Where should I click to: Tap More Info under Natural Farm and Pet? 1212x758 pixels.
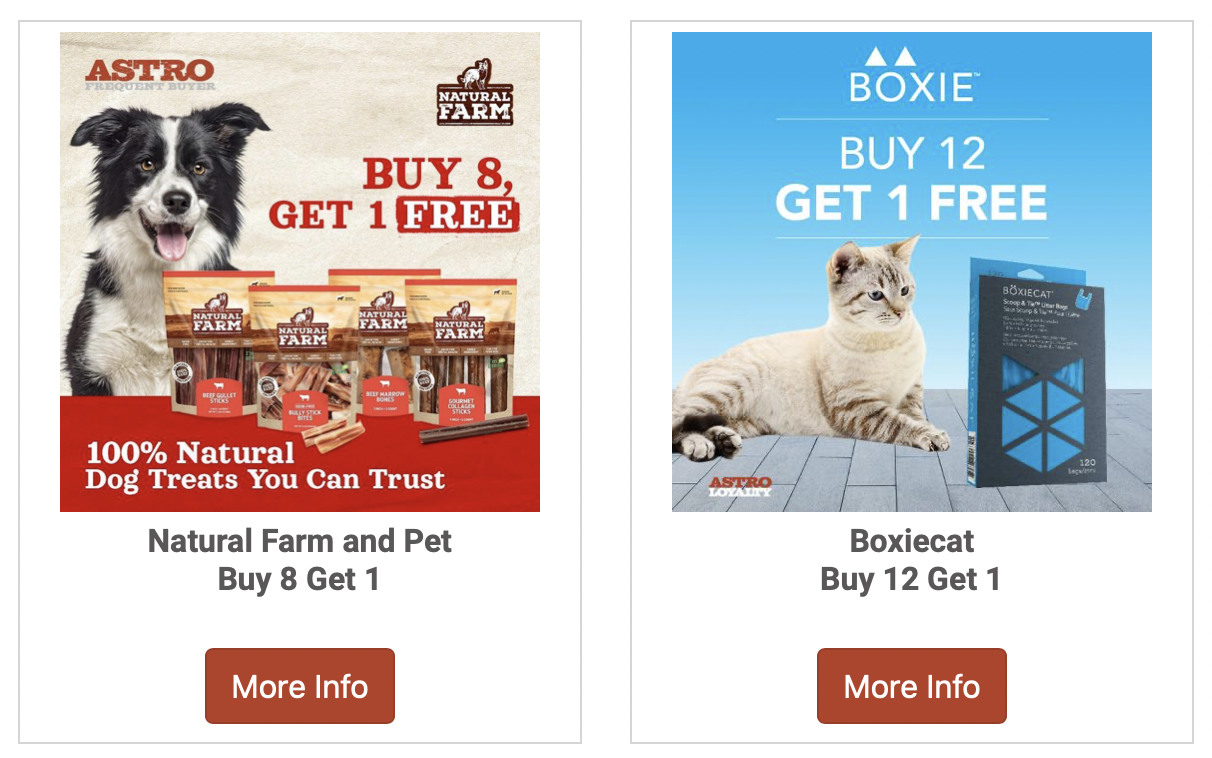click(x=300, y=686)
